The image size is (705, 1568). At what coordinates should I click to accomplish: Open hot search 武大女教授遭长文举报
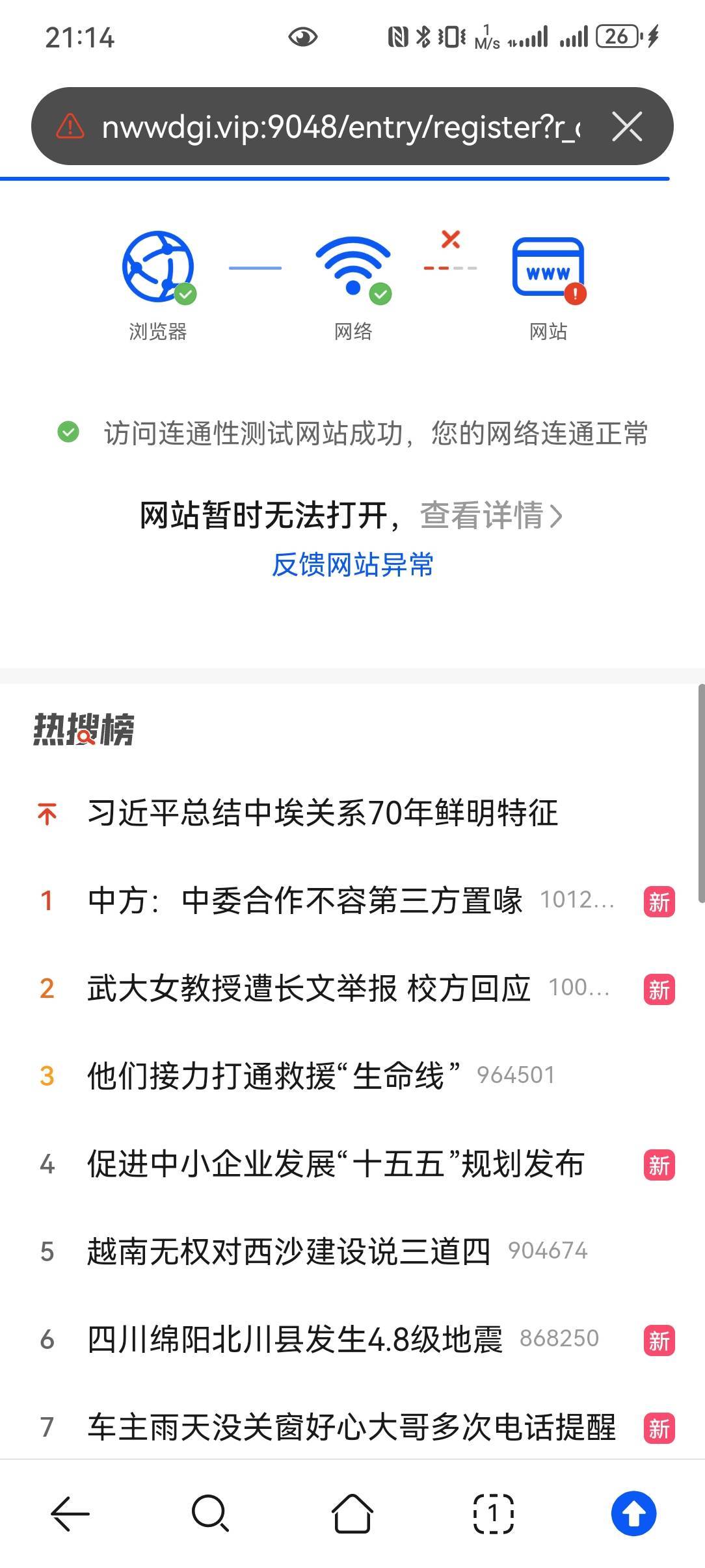(x=309, y=989)
